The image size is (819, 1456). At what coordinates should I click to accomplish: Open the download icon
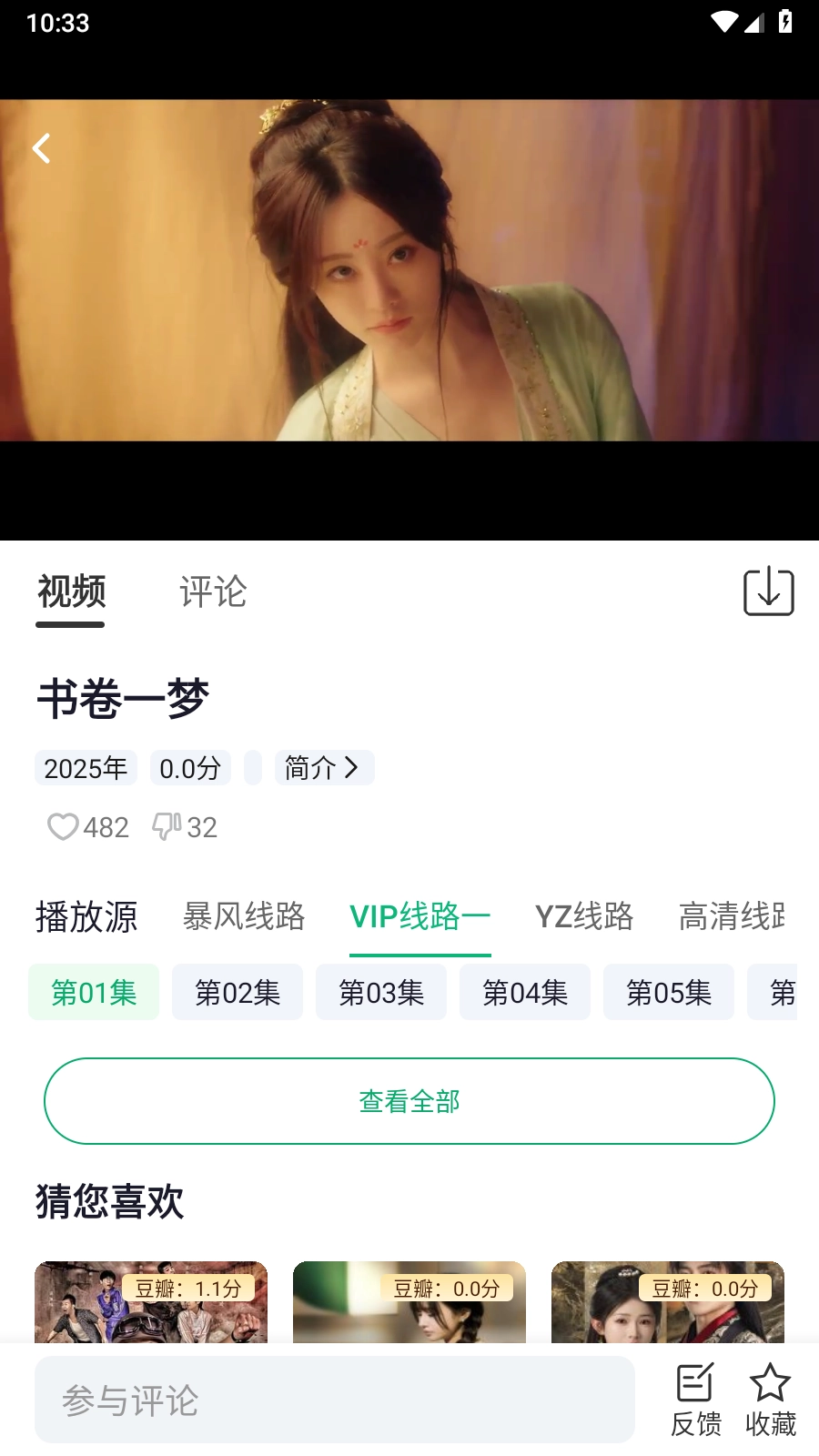pos(768,592)
